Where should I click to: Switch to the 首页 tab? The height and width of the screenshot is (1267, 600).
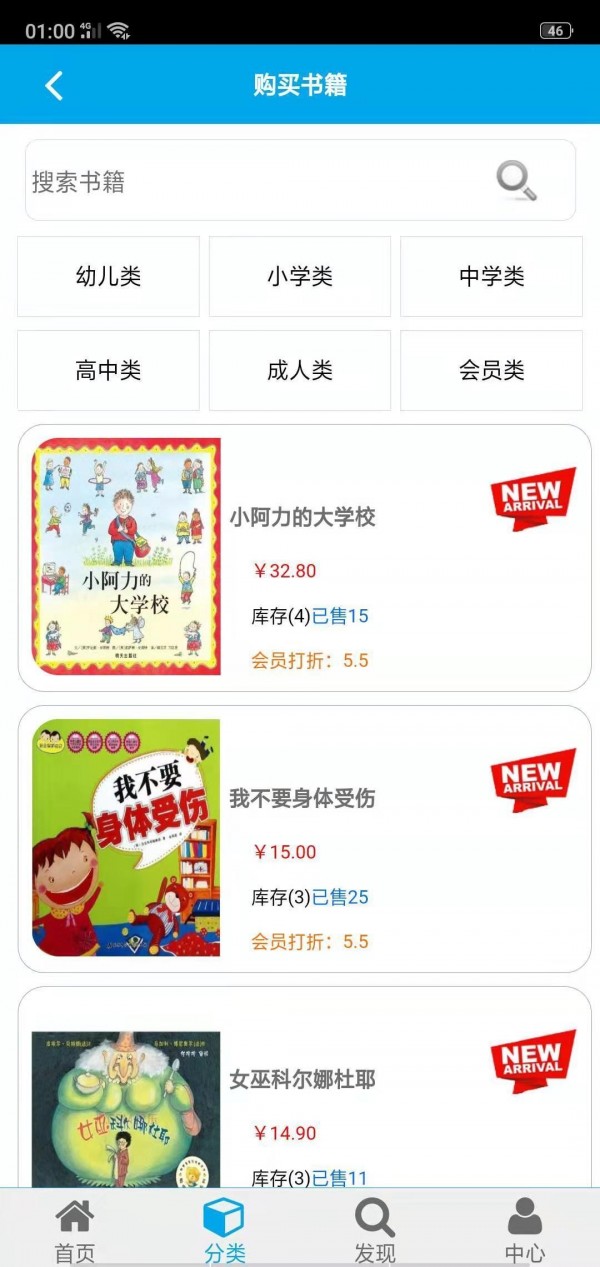75,1231
